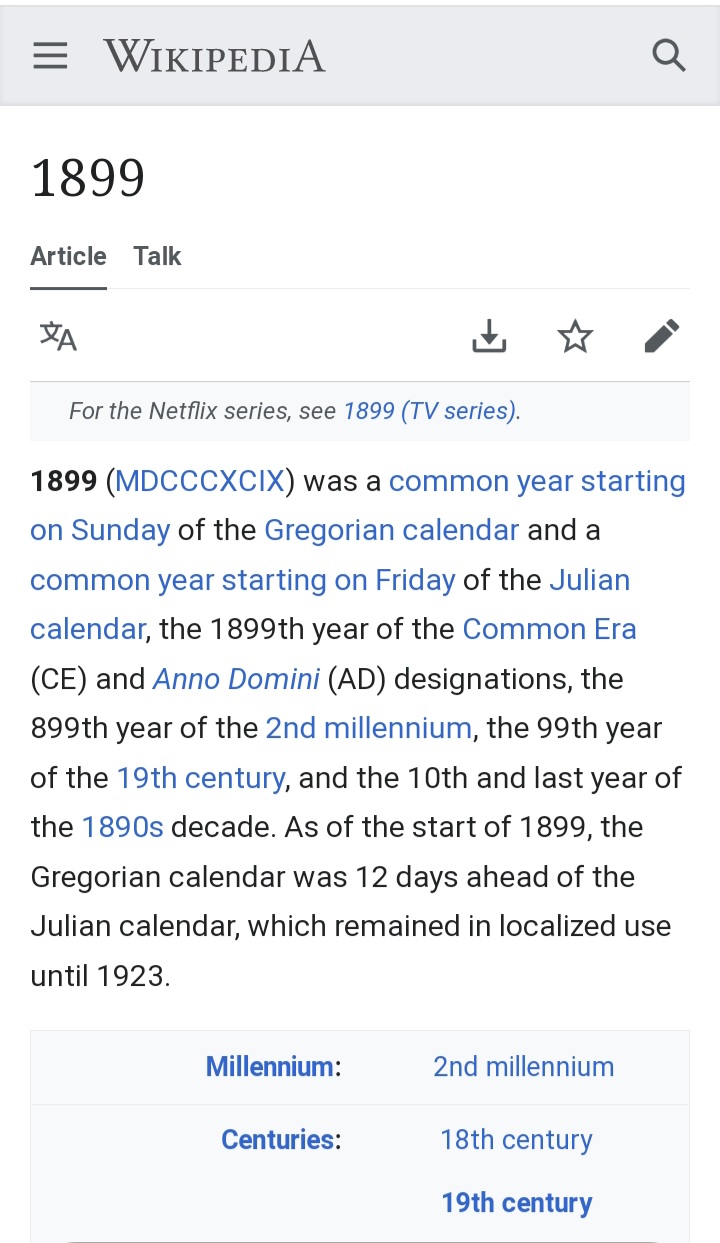Open the 1899 (TV series) link
Viewport: 720px width, 1243px height.
[430, 411]
